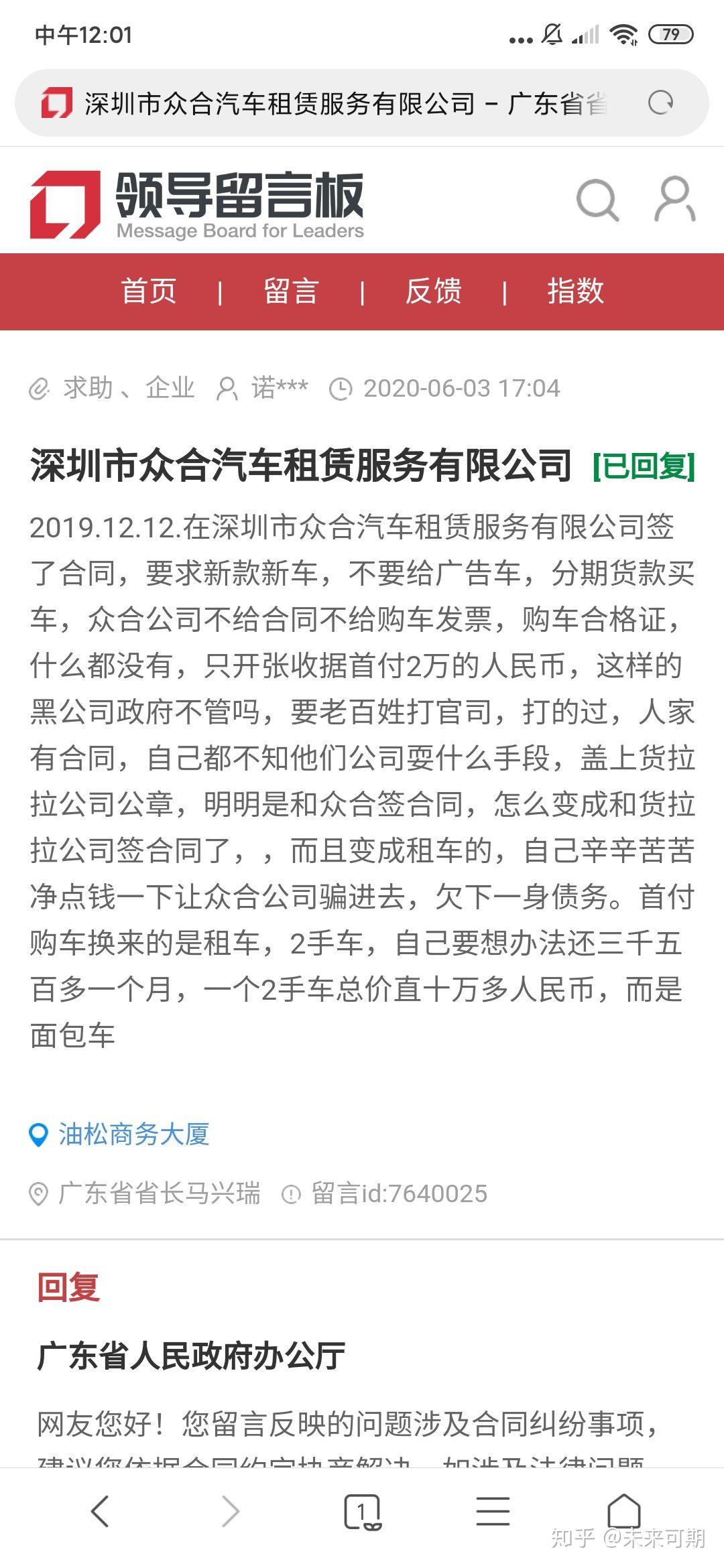Open the 反馈 tab
The width and height of the screenshot is (724, 1568).
click(433, 291)
